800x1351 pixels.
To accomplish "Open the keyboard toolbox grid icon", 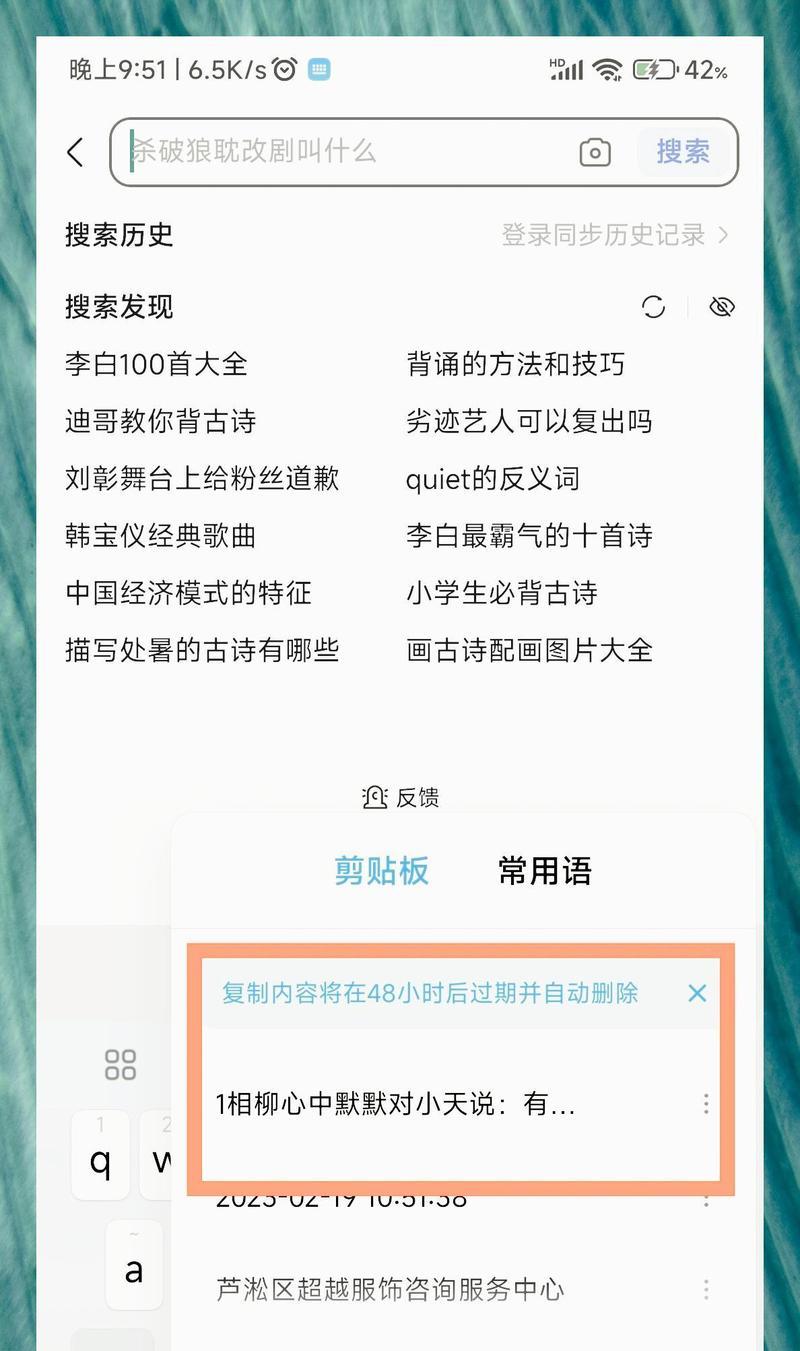I will tap(120, 1065).
